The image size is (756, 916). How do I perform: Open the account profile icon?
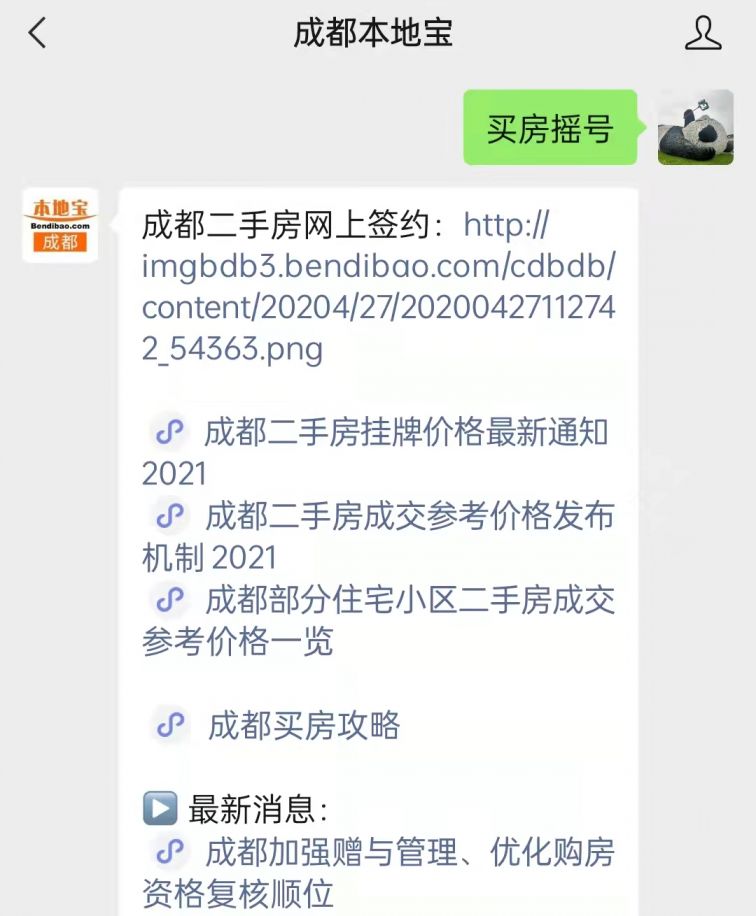703,33
